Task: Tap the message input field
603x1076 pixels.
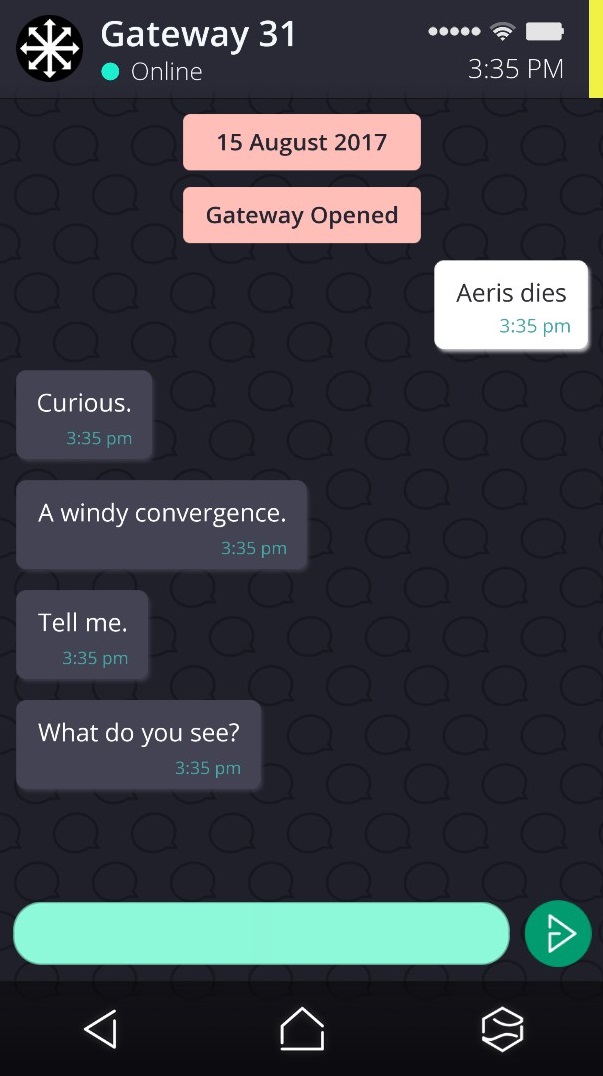Action: coord(261,934)
